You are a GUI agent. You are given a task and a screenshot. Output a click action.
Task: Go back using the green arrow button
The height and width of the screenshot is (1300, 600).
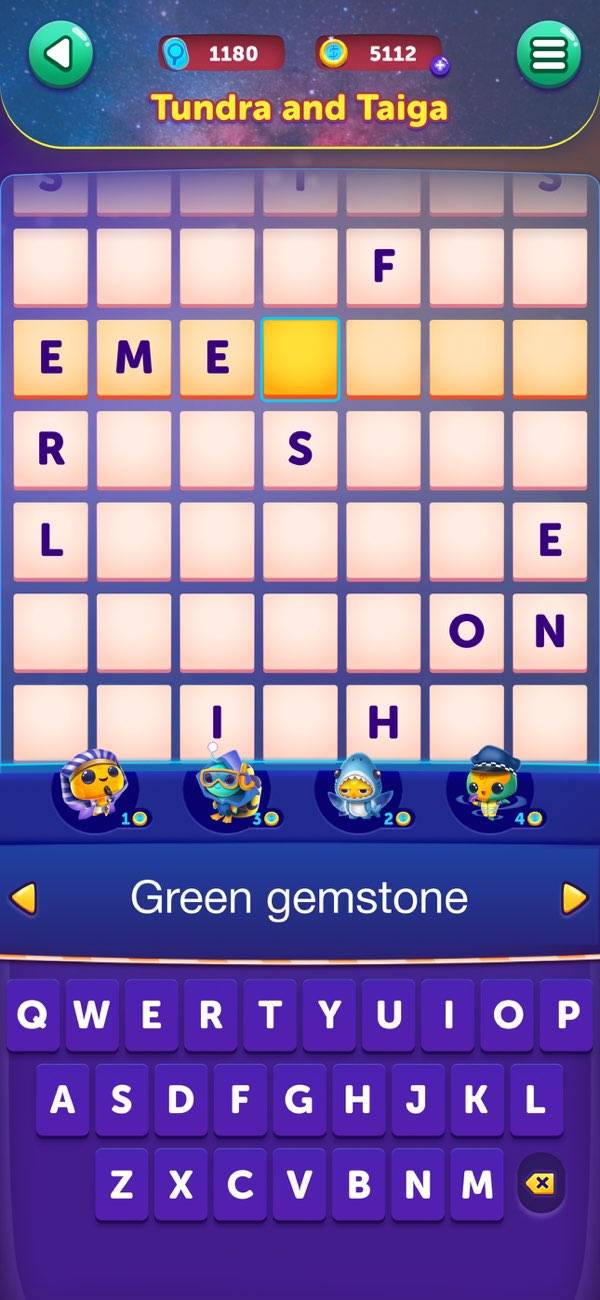pos(60,53)
